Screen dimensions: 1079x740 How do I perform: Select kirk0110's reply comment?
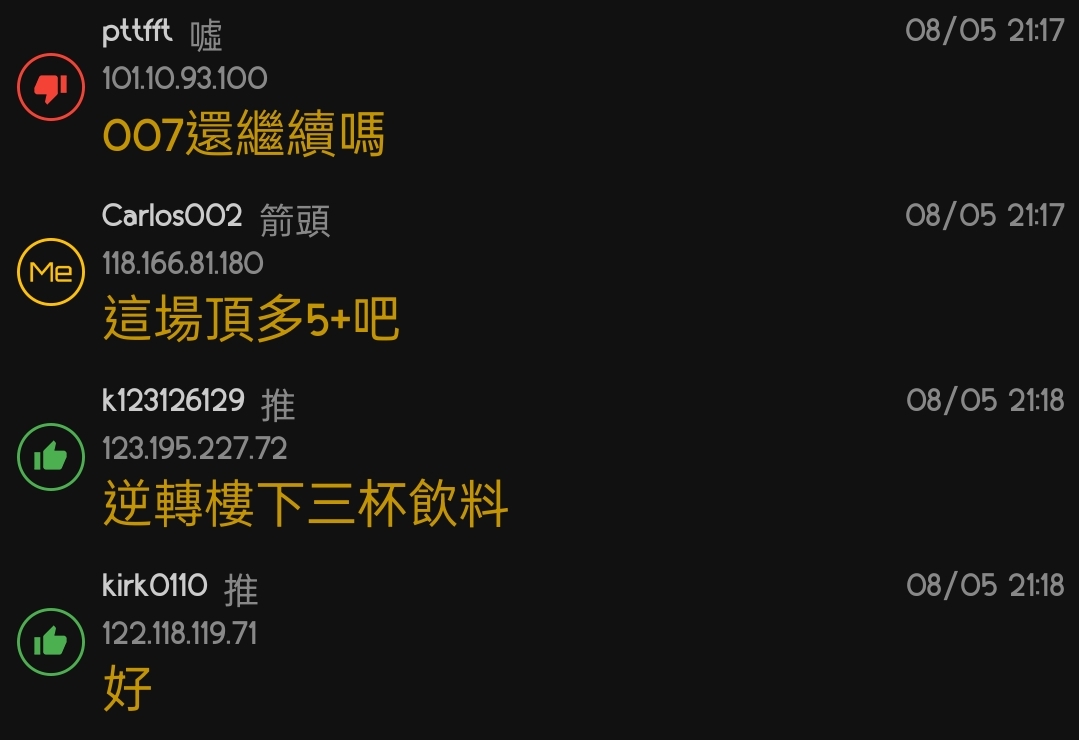[x=128, y=688]
